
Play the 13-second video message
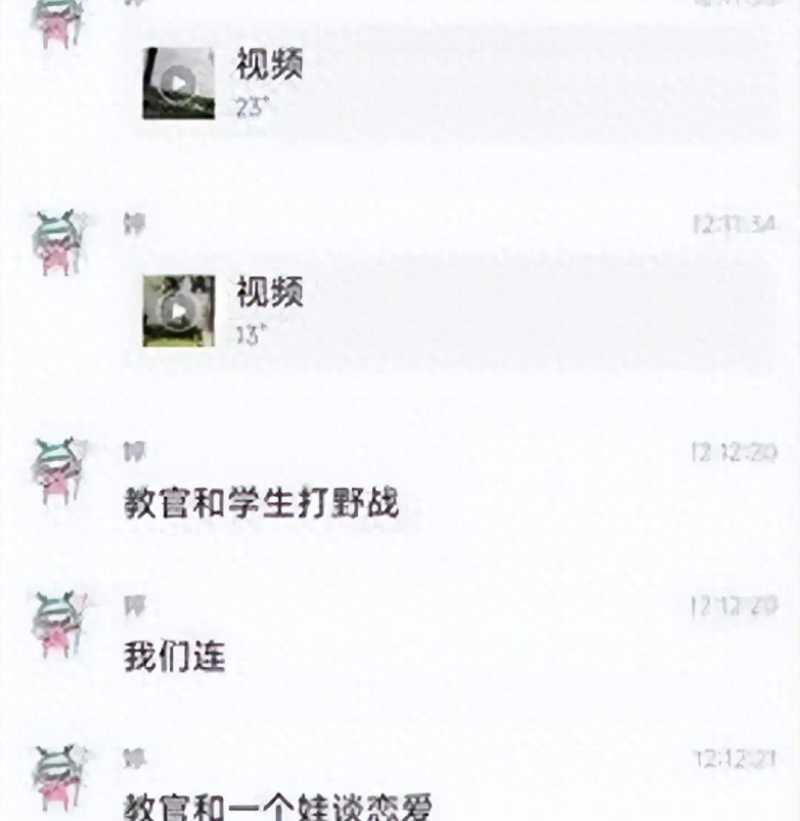pos(178,311)
